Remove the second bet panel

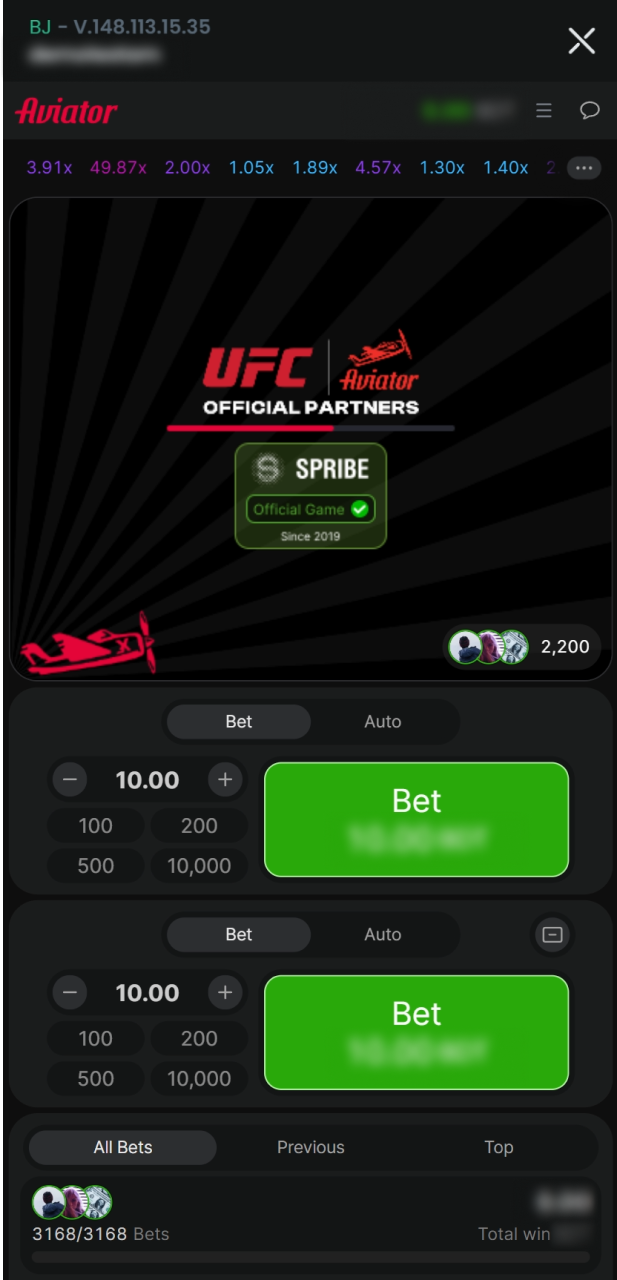click(552, 935)
